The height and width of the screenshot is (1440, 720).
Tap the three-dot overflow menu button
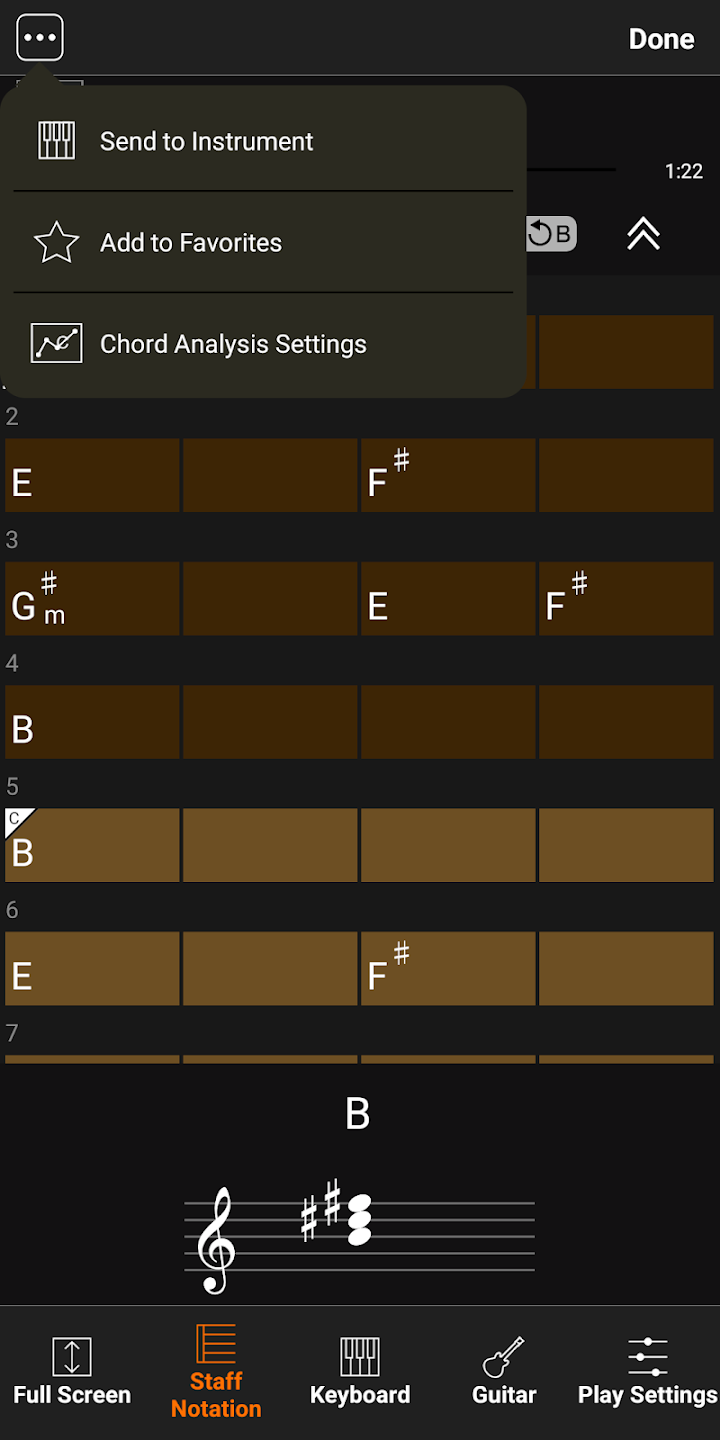pyautogui.click(x=40, y=38)
